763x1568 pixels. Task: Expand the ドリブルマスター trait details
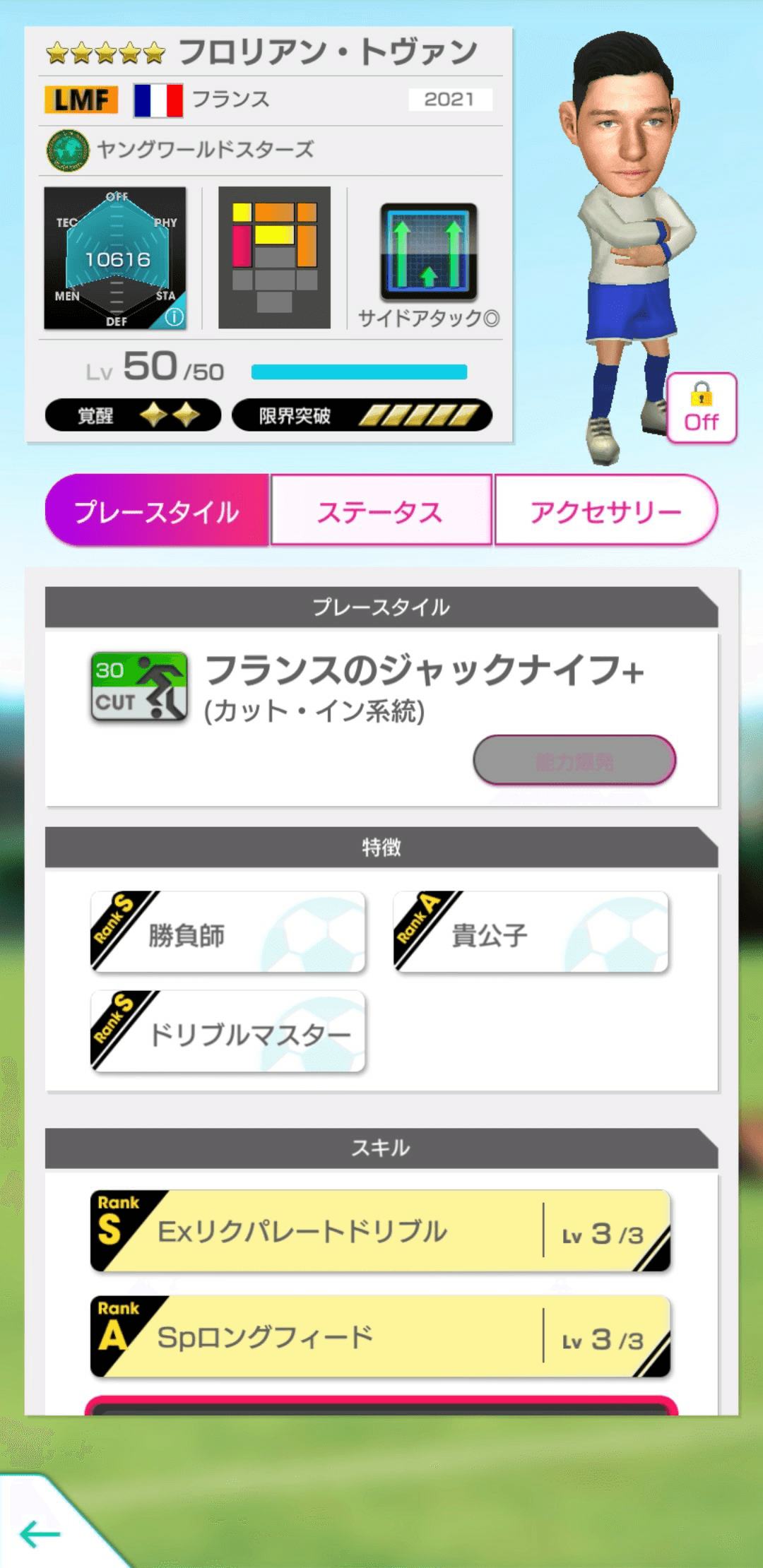click(x=226, y=1033)
